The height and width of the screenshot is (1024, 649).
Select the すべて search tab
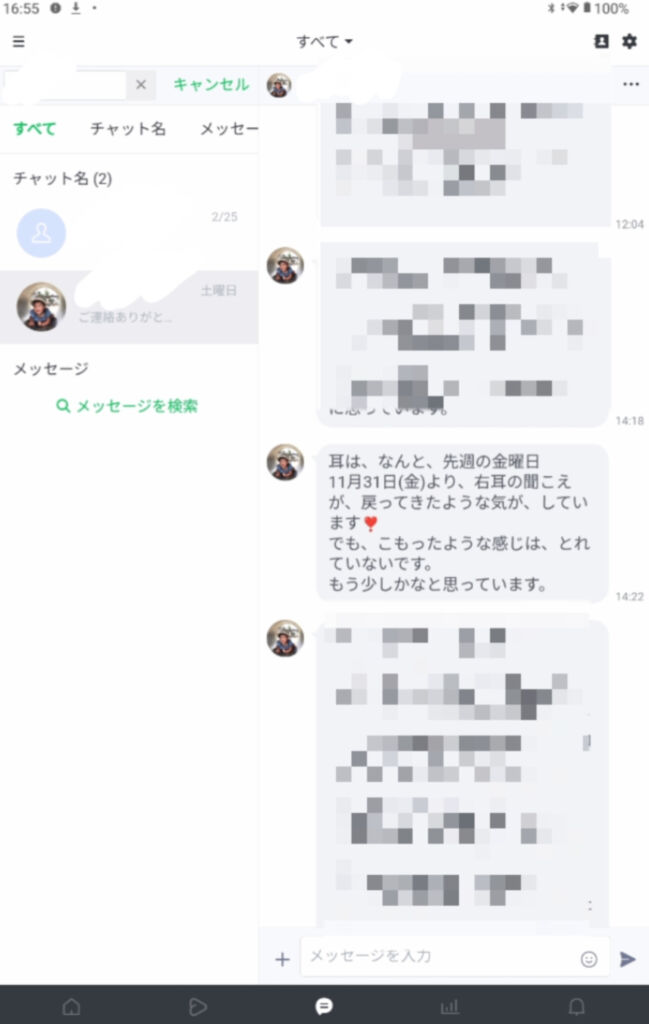click(34, 129)
